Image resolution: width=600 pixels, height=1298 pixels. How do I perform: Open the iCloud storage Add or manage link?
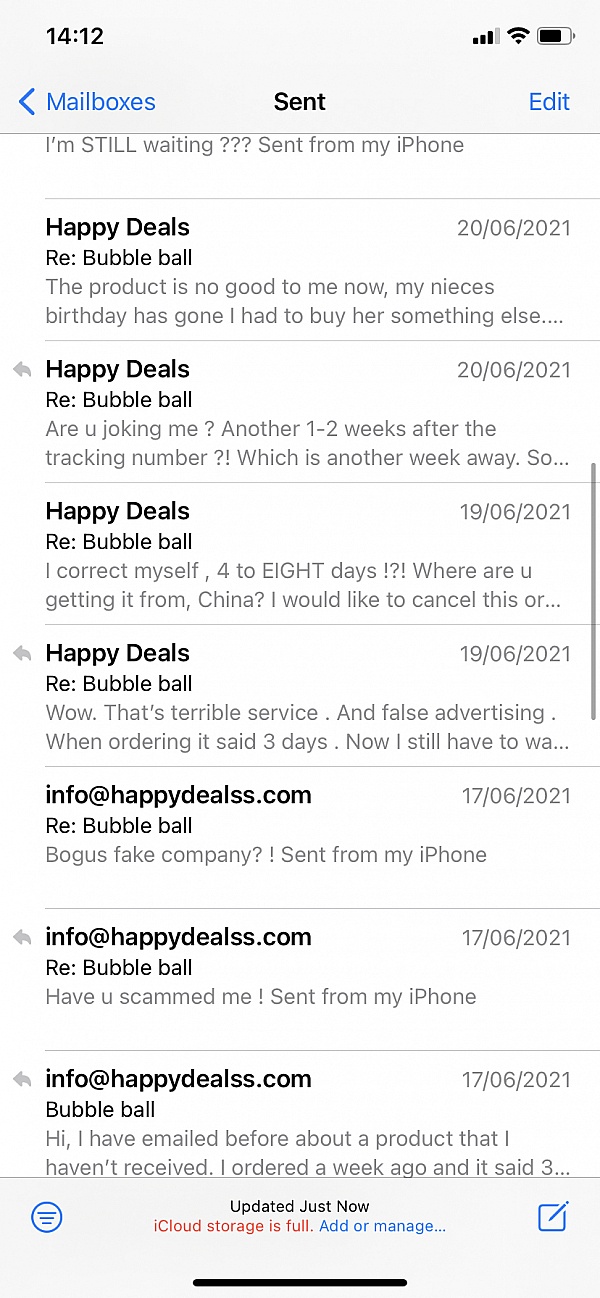382,1226
